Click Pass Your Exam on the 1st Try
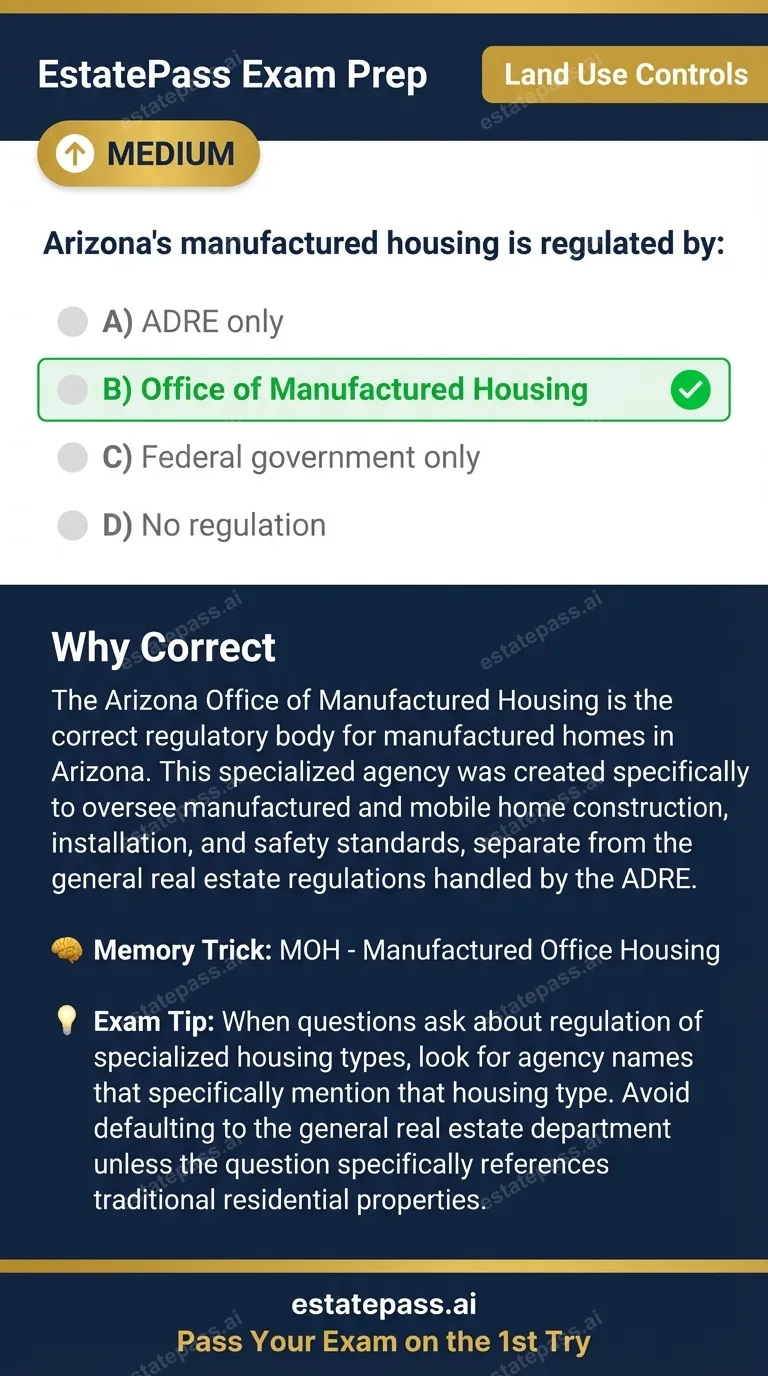768x1376 pixels. pyautogui.click(x=384, y=1341)
